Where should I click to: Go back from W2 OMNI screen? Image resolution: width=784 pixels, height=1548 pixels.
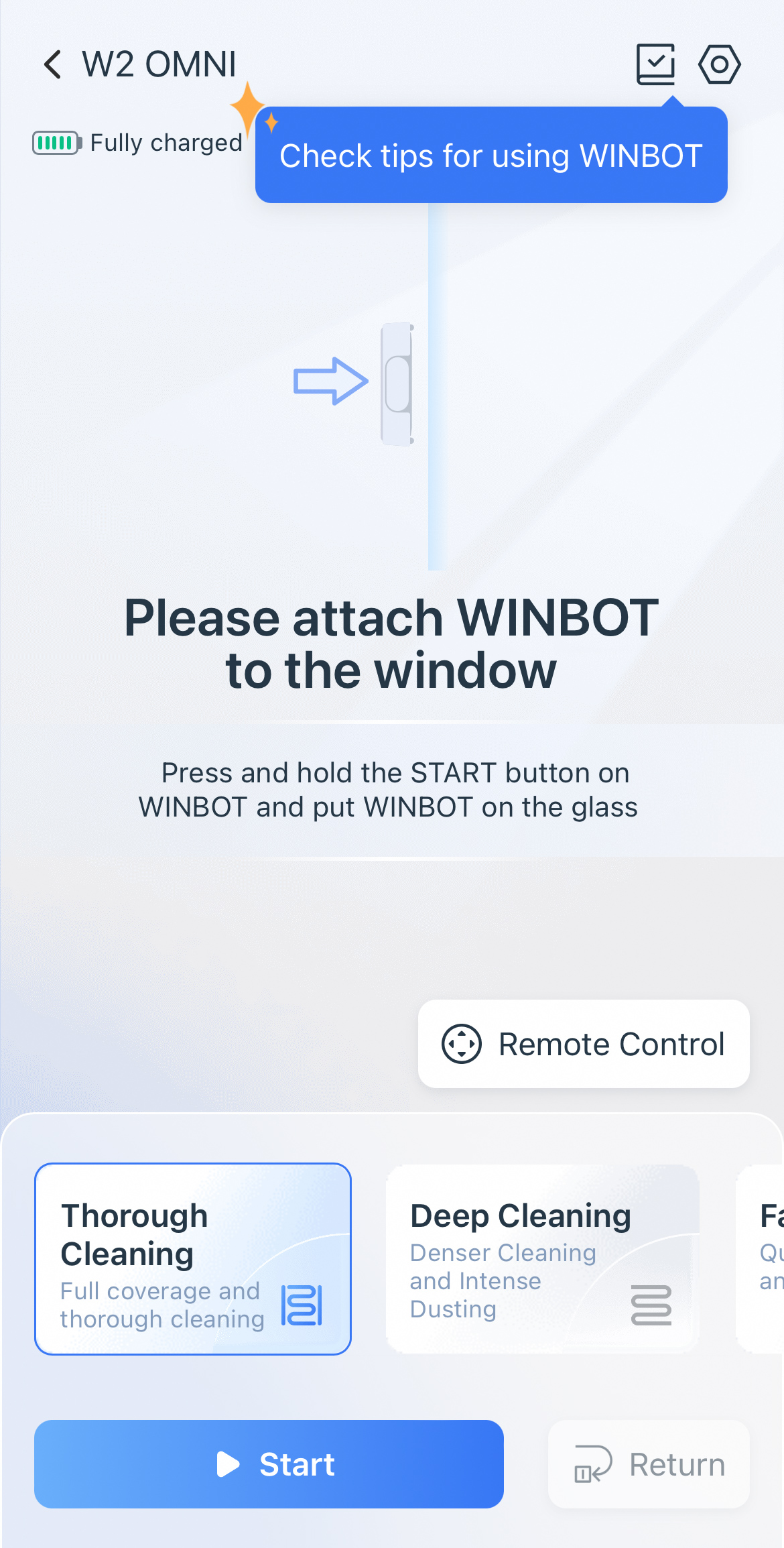53,64
